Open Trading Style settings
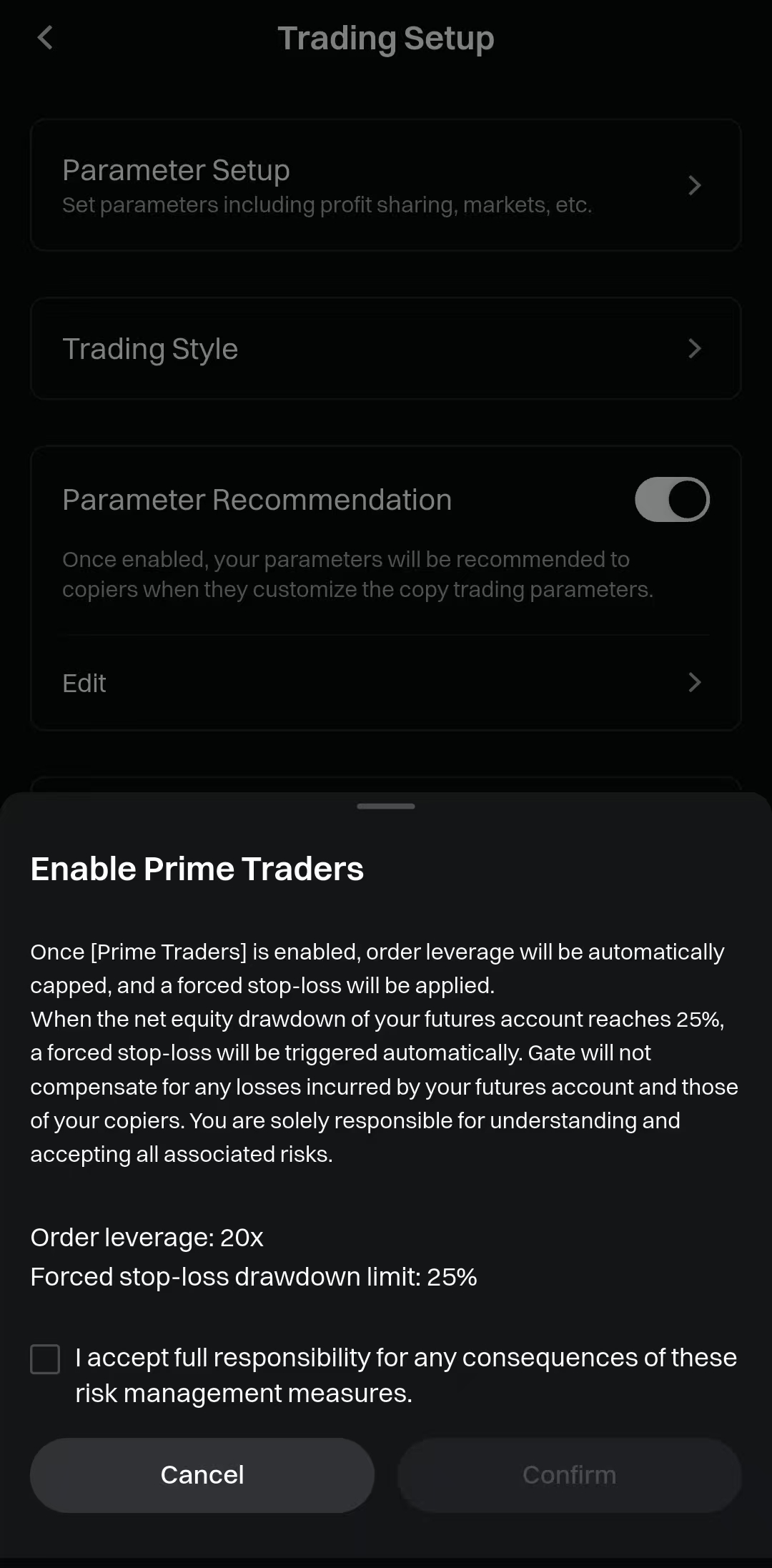Screen dimensions: 772x1568 click(385, 348)
